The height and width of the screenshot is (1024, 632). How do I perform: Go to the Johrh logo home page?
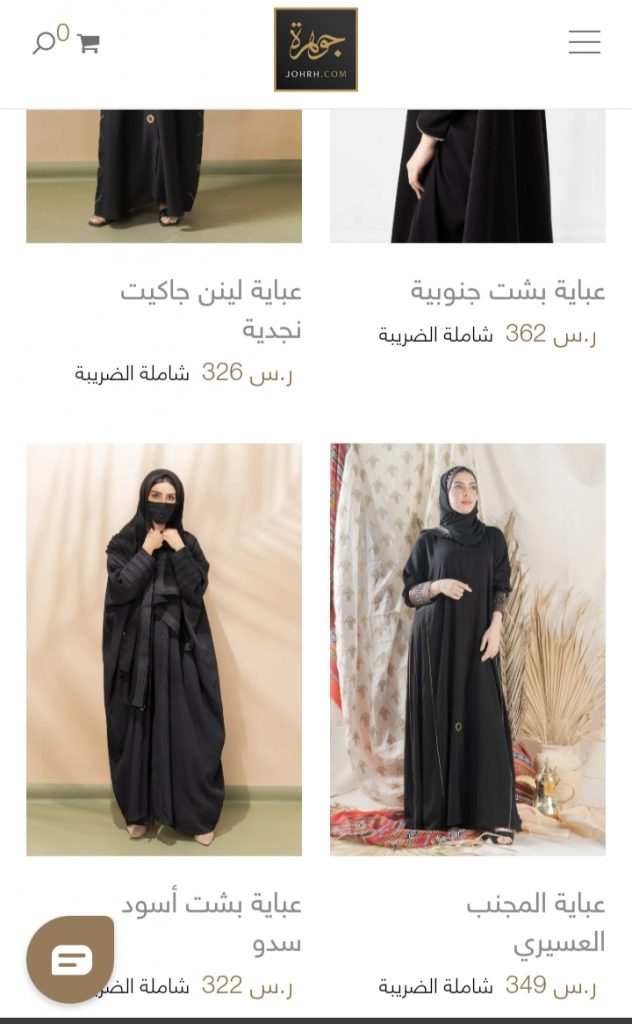pyautogui.click(x=316, y=50)
